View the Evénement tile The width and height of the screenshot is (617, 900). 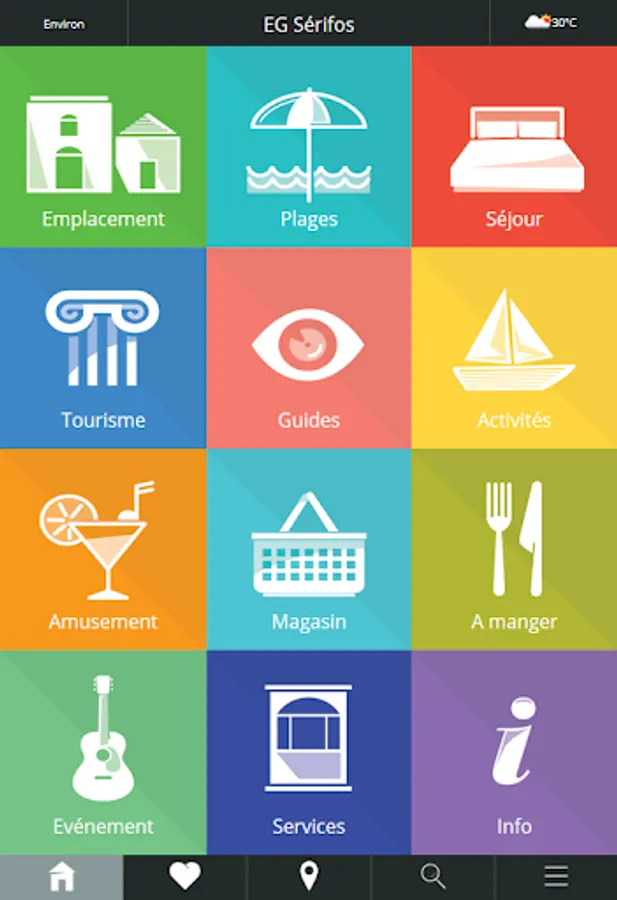click(x=103, y=752)
